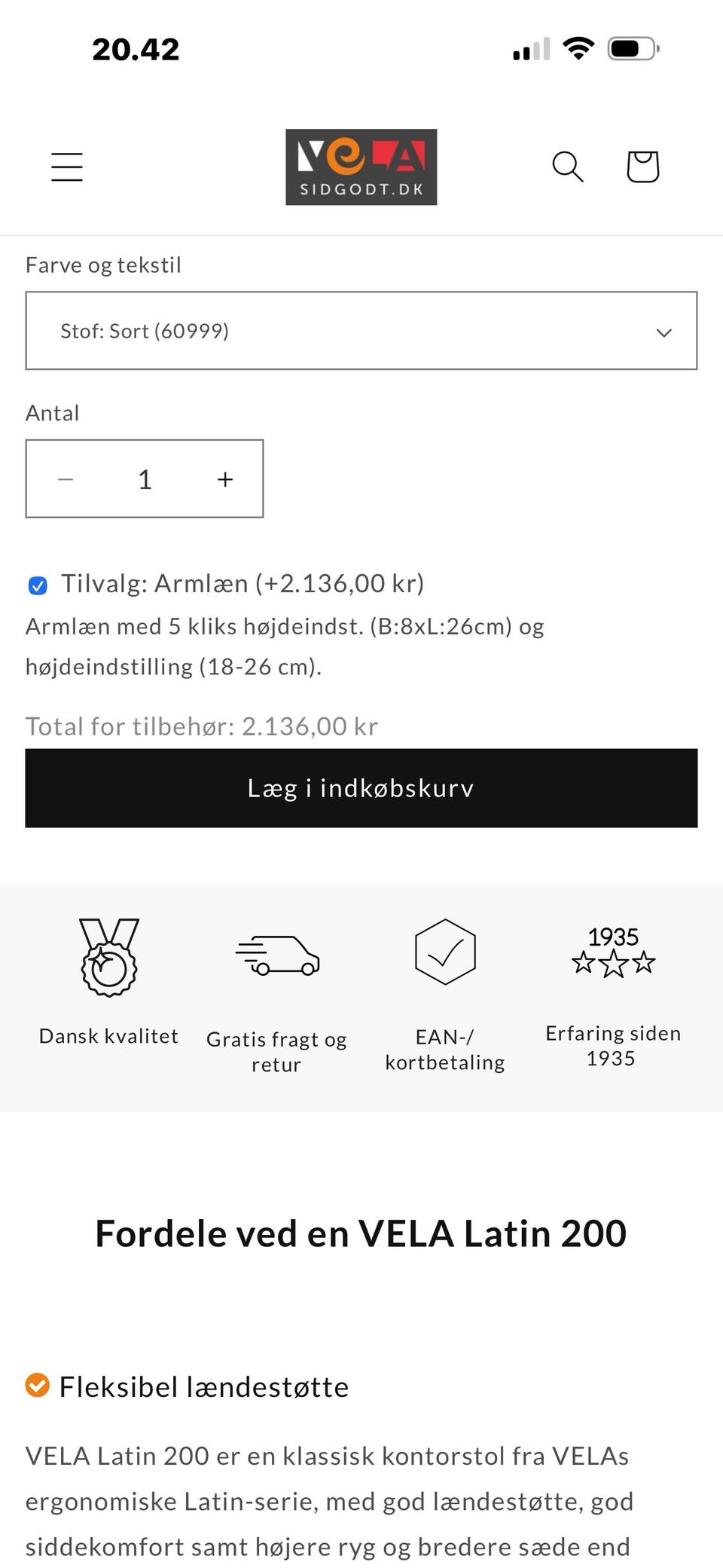This screenshot has height=1568, width=723.
Task: Decrease quantity with the minus button
Action: click(x=66, y=479)
